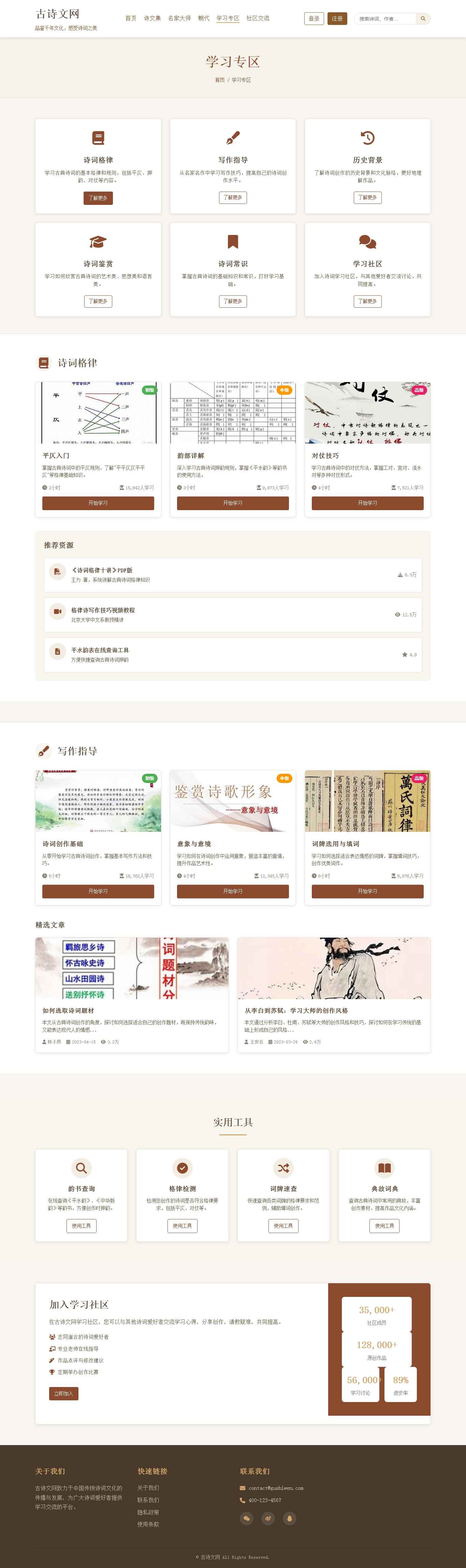The height and width of the screenshot is (1568, 466).
Task: Open 隐私政策 footer link
Action: (x=148, y=1512)
